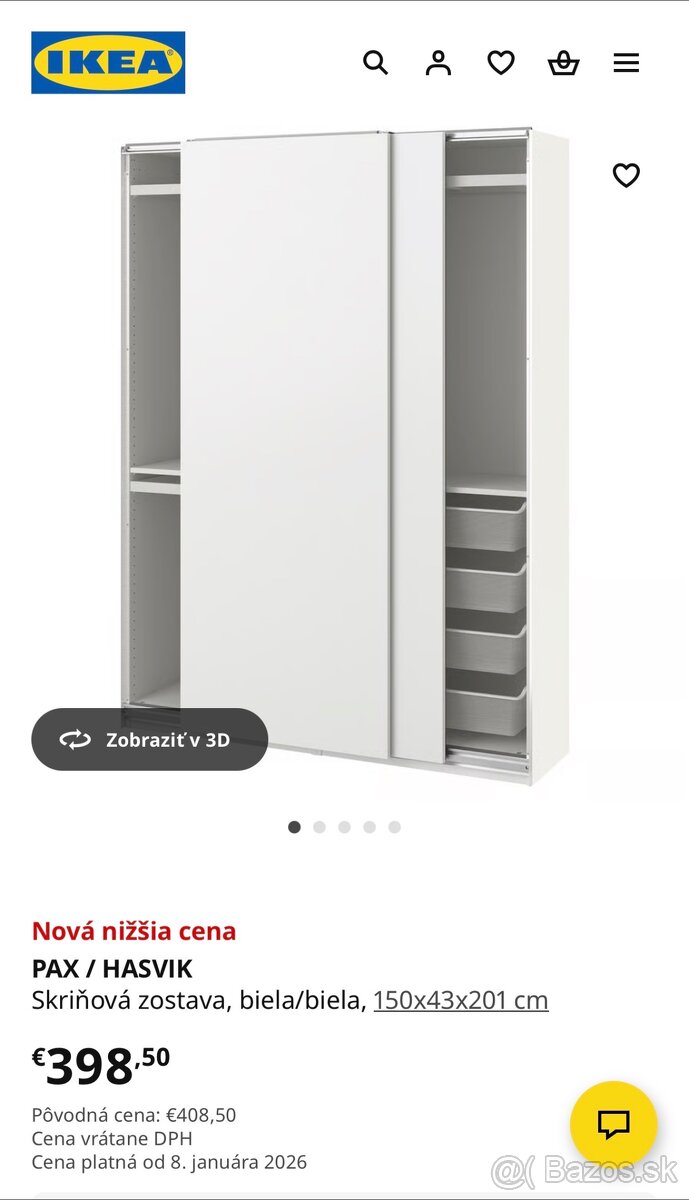Jump to the second image indicator dot

tap(319, 827)
